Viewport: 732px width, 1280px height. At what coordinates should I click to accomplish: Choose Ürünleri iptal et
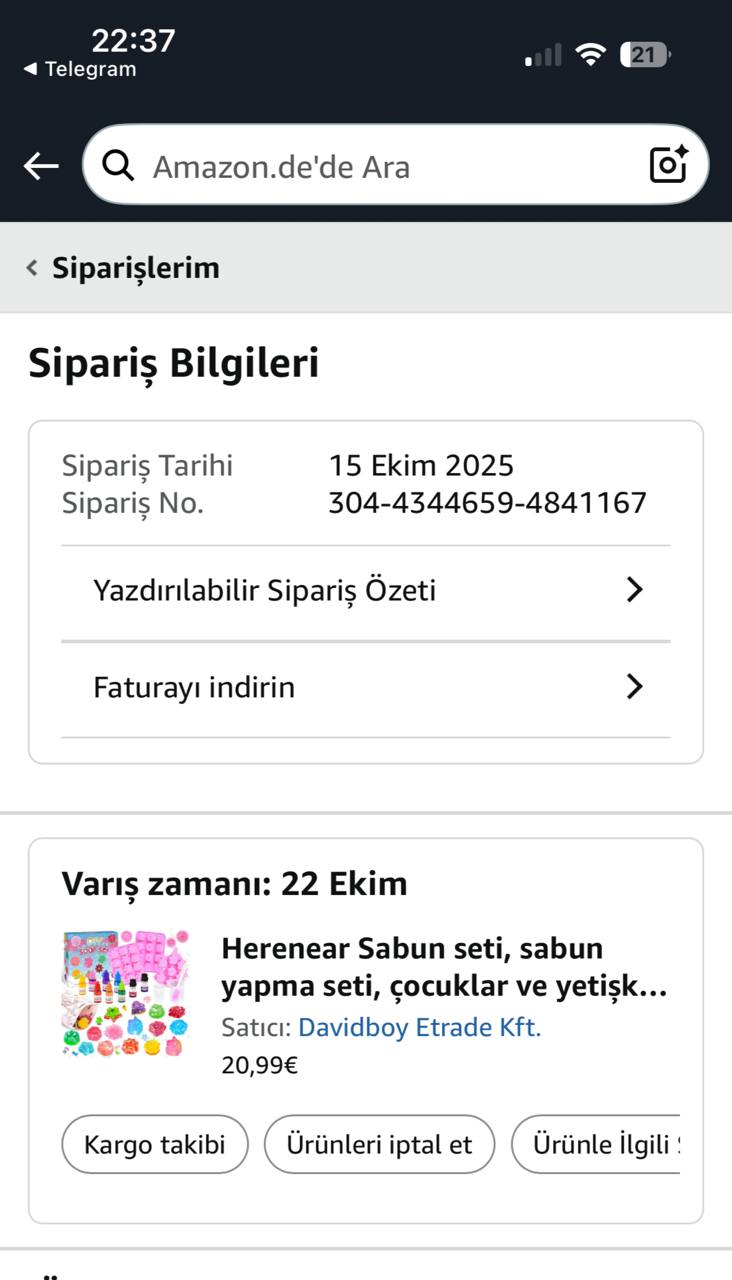[379, 1144]
